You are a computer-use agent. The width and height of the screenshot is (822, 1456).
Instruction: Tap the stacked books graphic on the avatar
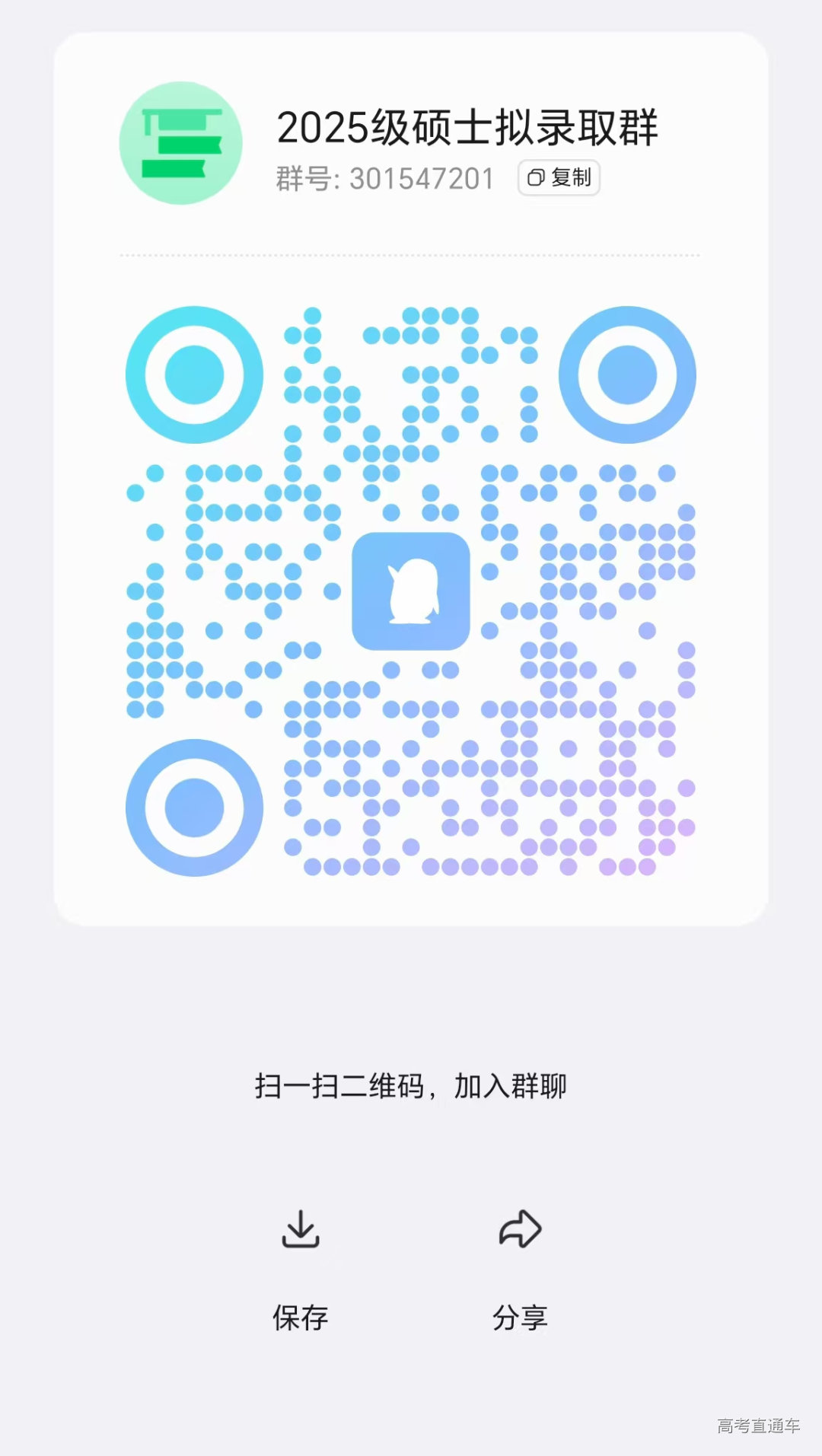click(x=180, y=143)
